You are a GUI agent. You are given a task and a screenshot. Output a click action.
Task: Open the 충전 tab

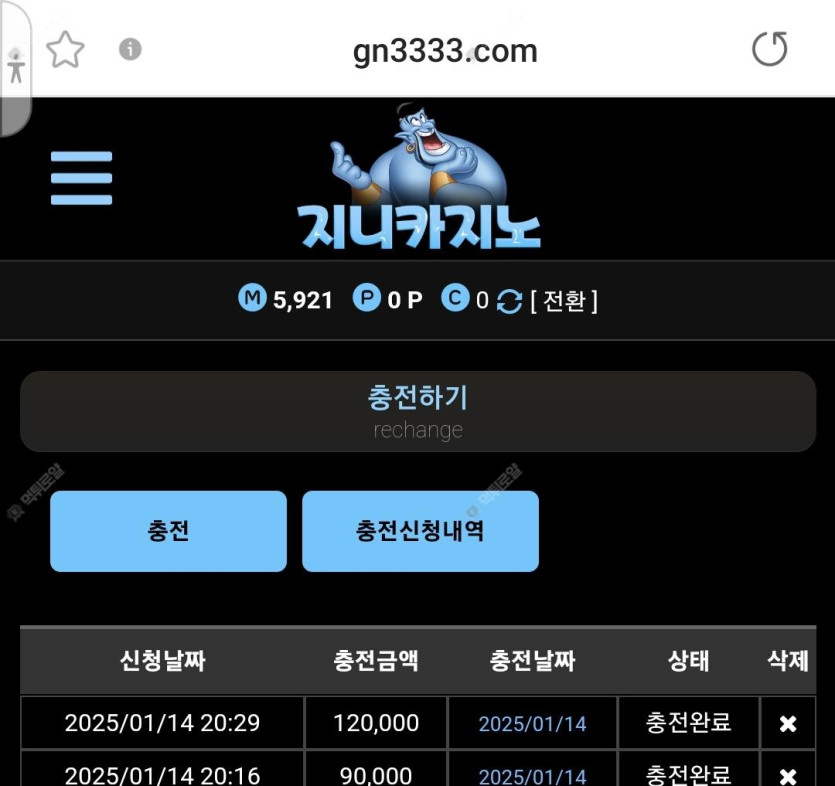tap(168, 531)
